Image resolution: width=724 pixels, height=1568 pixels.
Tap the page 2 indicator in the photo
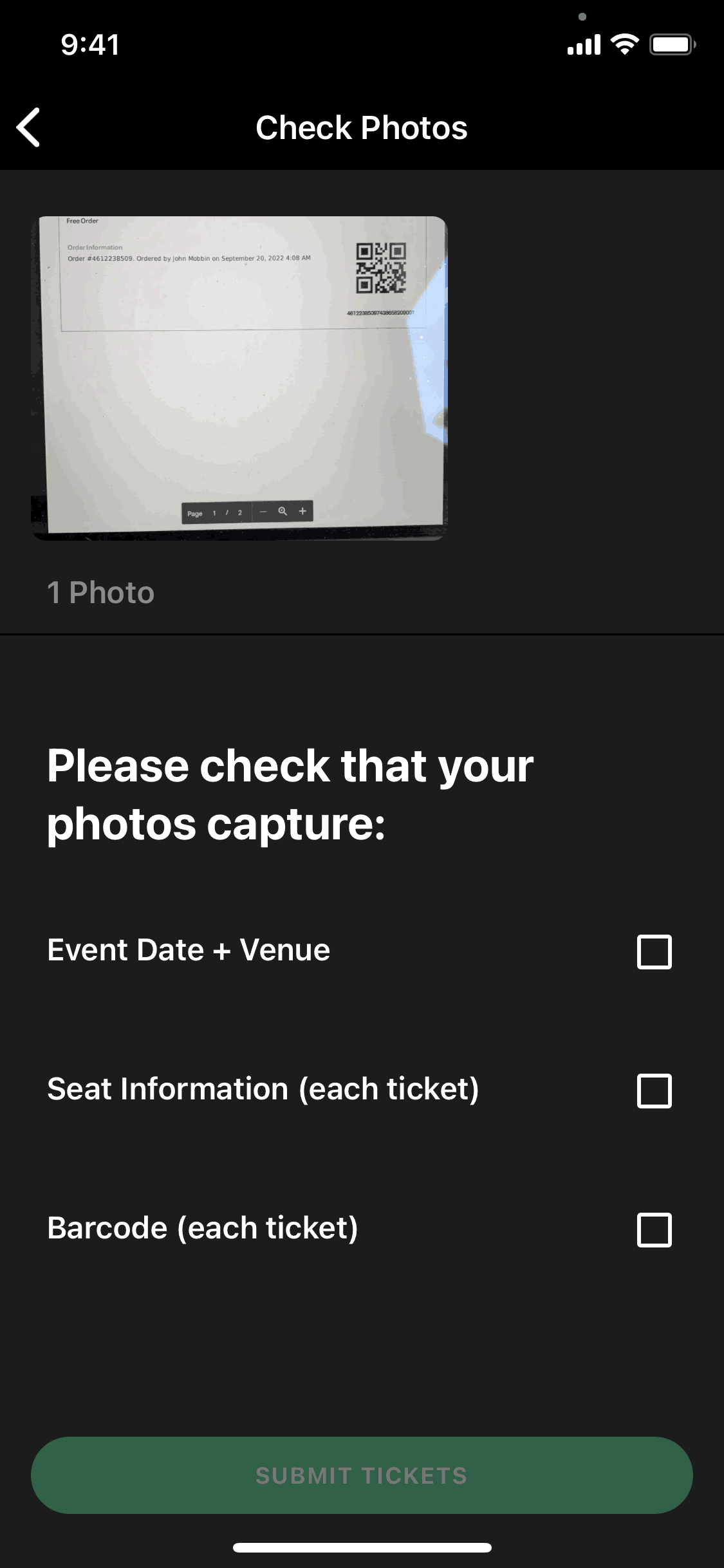tap(239, 513)
